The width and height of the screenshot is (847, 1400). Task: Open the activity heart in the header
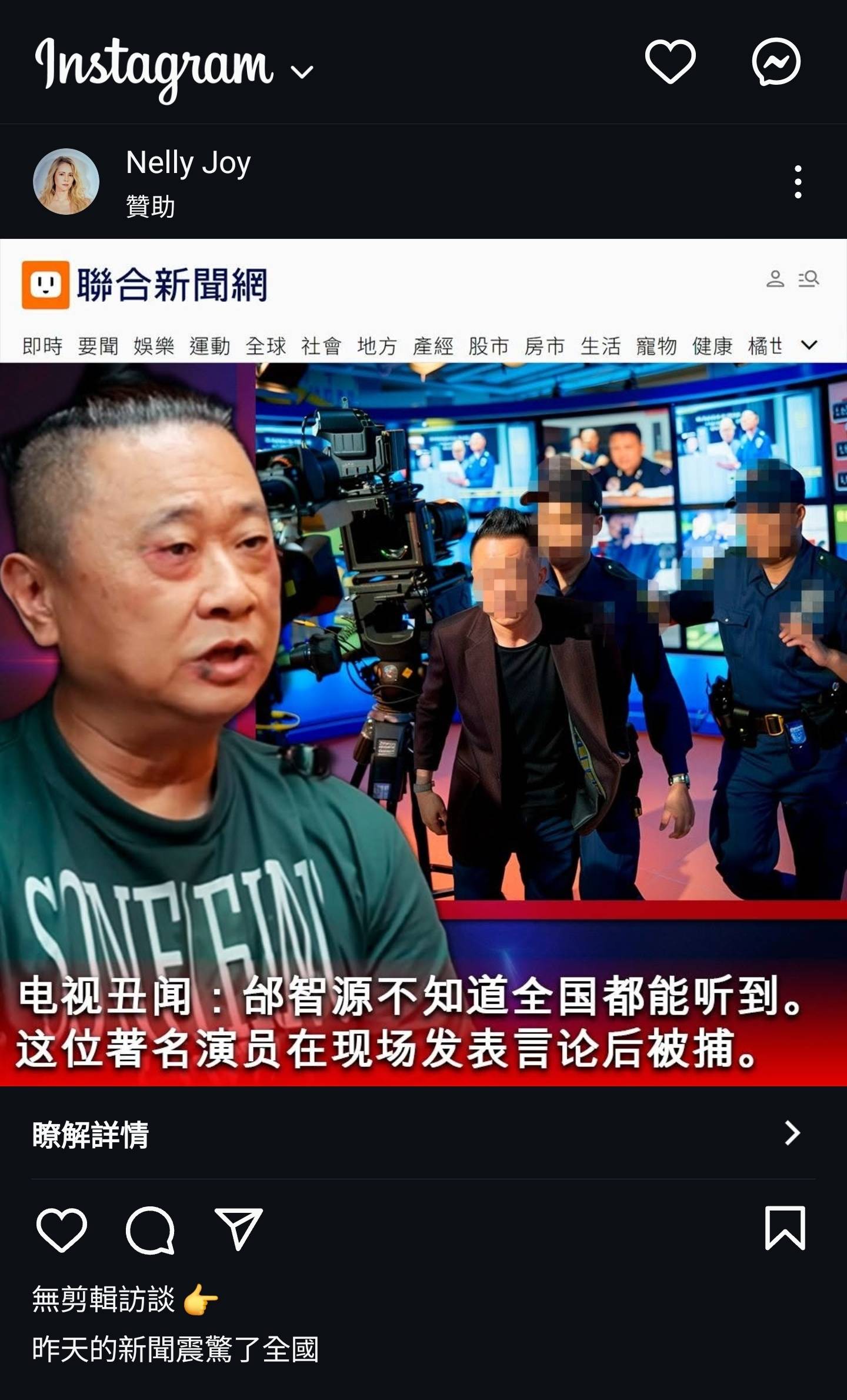click(x=670, y=62)
